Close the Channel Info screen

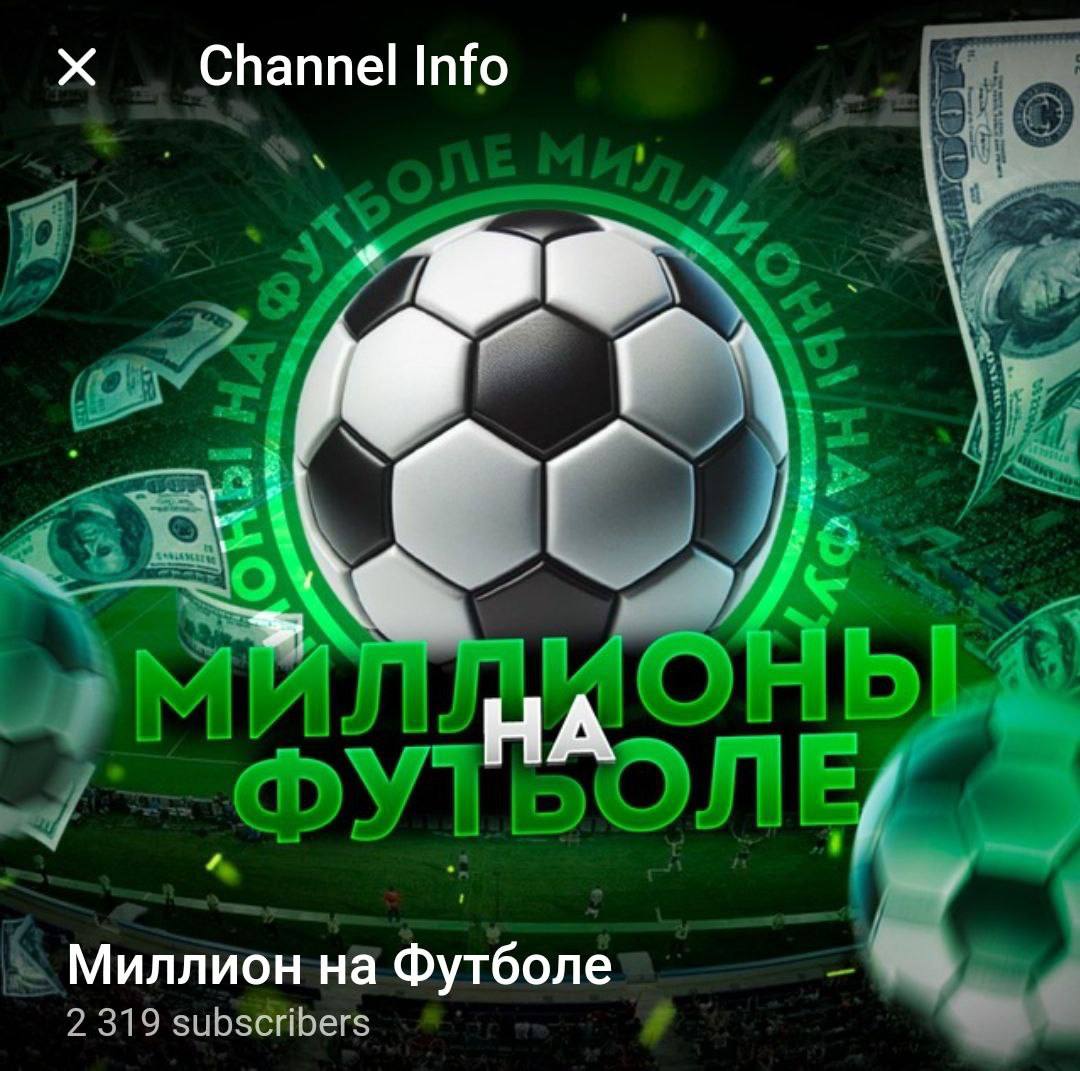76,68
